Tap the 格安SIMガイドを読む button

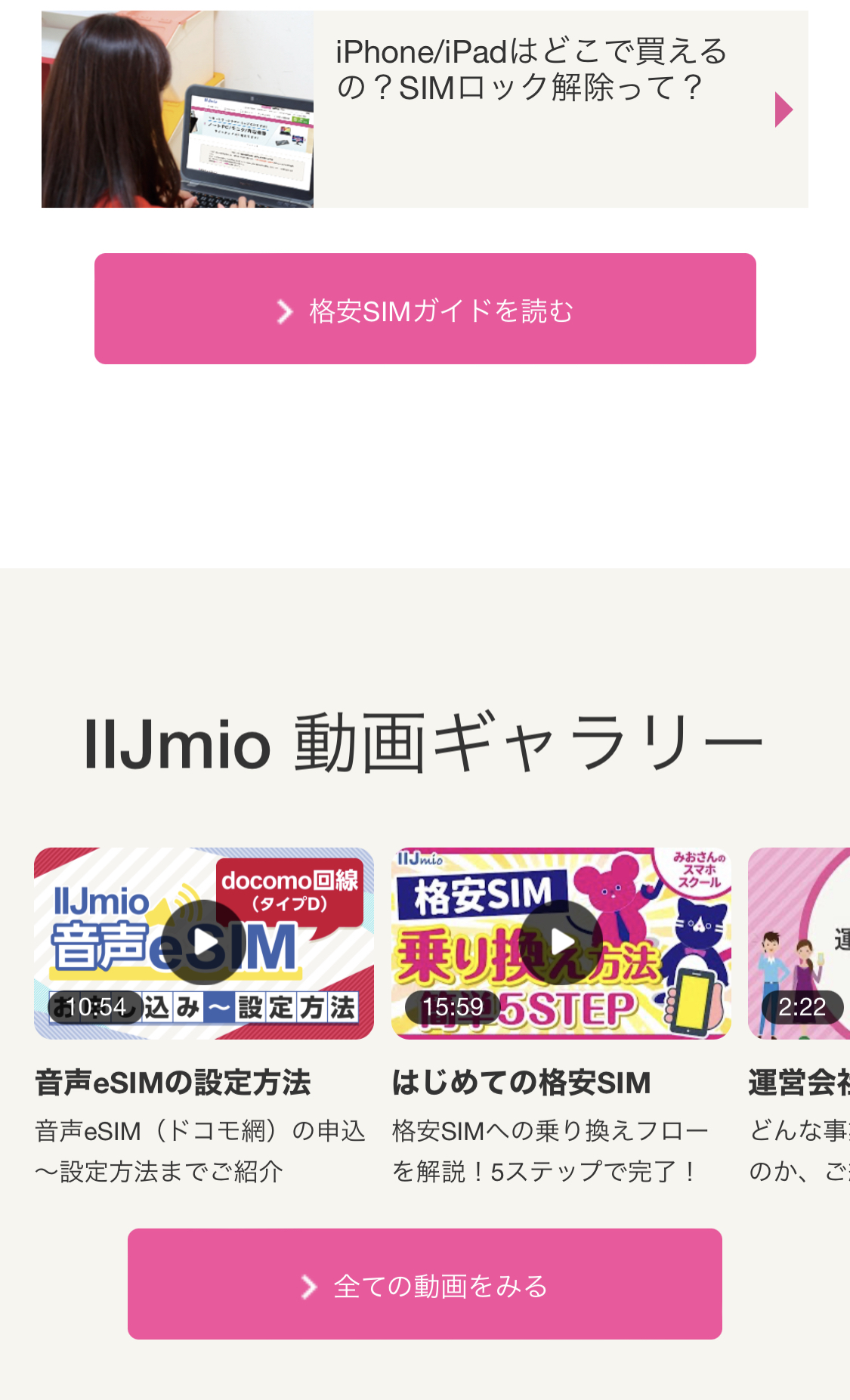425,309
